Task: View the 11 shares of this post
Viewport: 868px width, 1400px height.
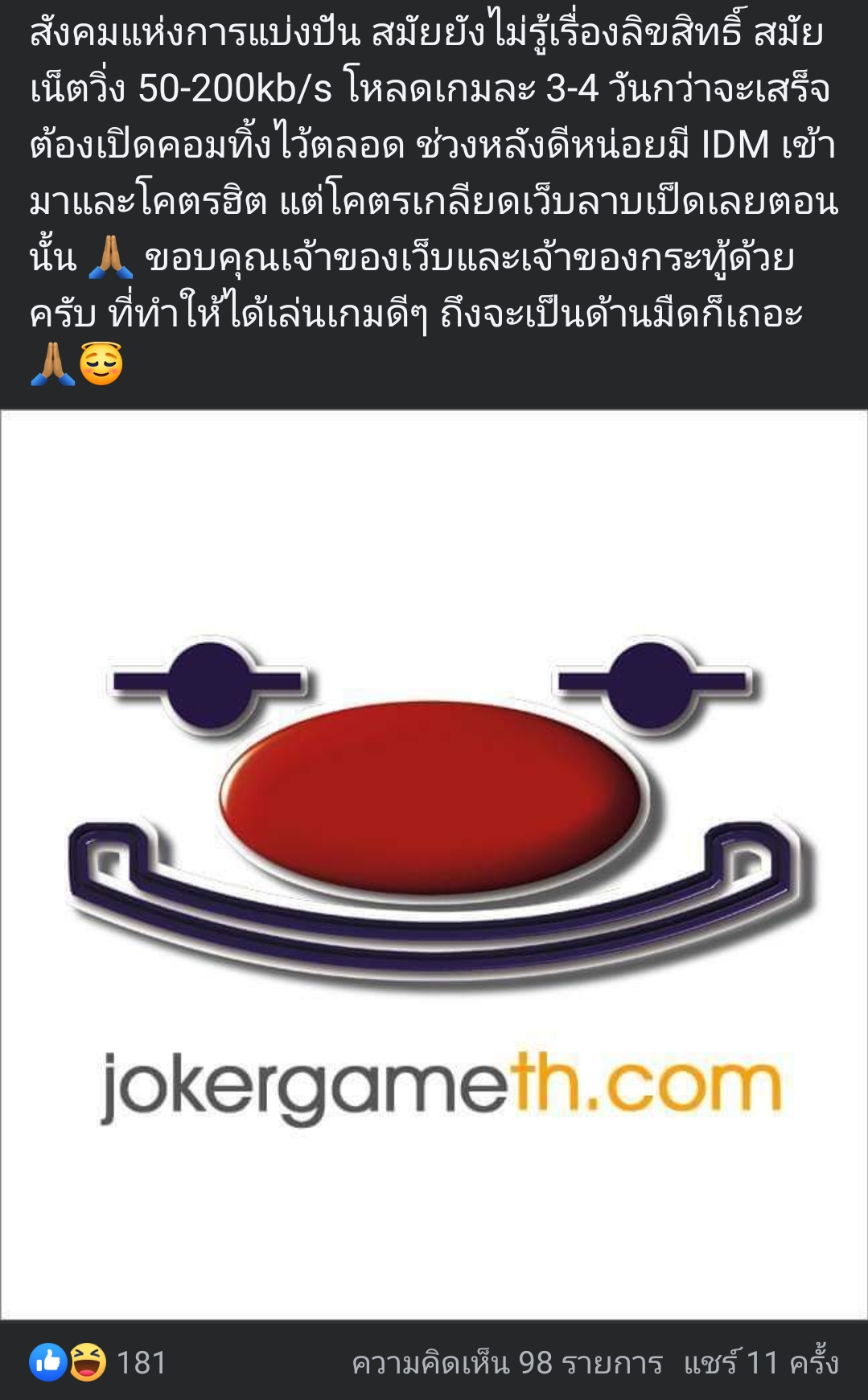Action: [761, 1363]
